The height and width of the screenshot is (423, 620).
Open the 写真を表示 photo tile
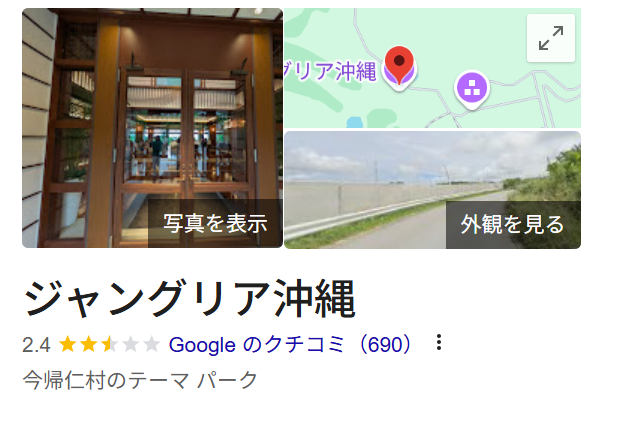click(152, 128)
